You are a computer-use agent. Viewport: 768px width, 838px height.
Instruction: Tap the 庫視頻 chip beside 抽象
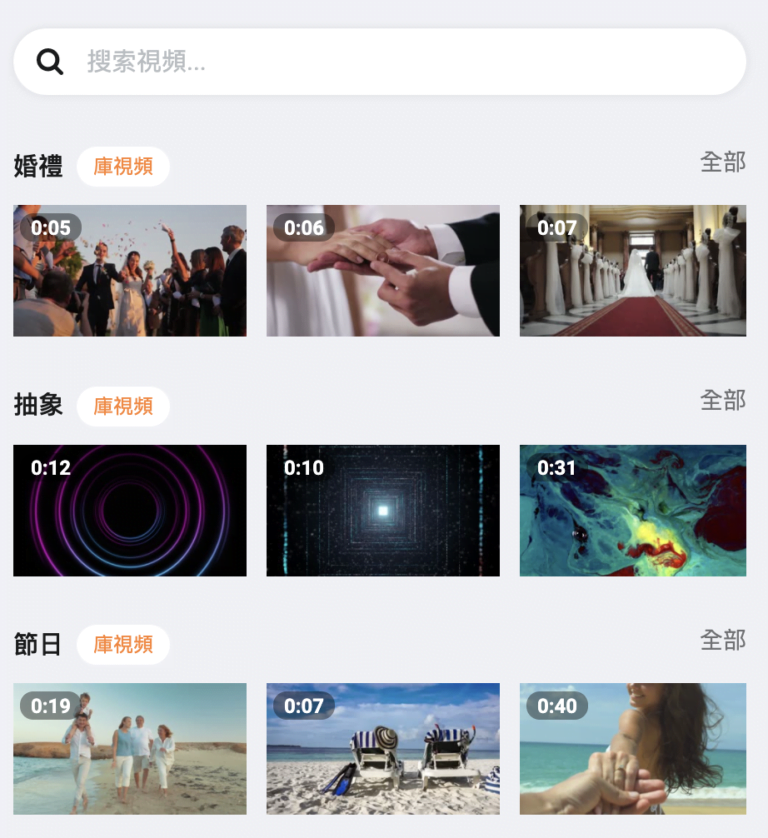[123, 406]
